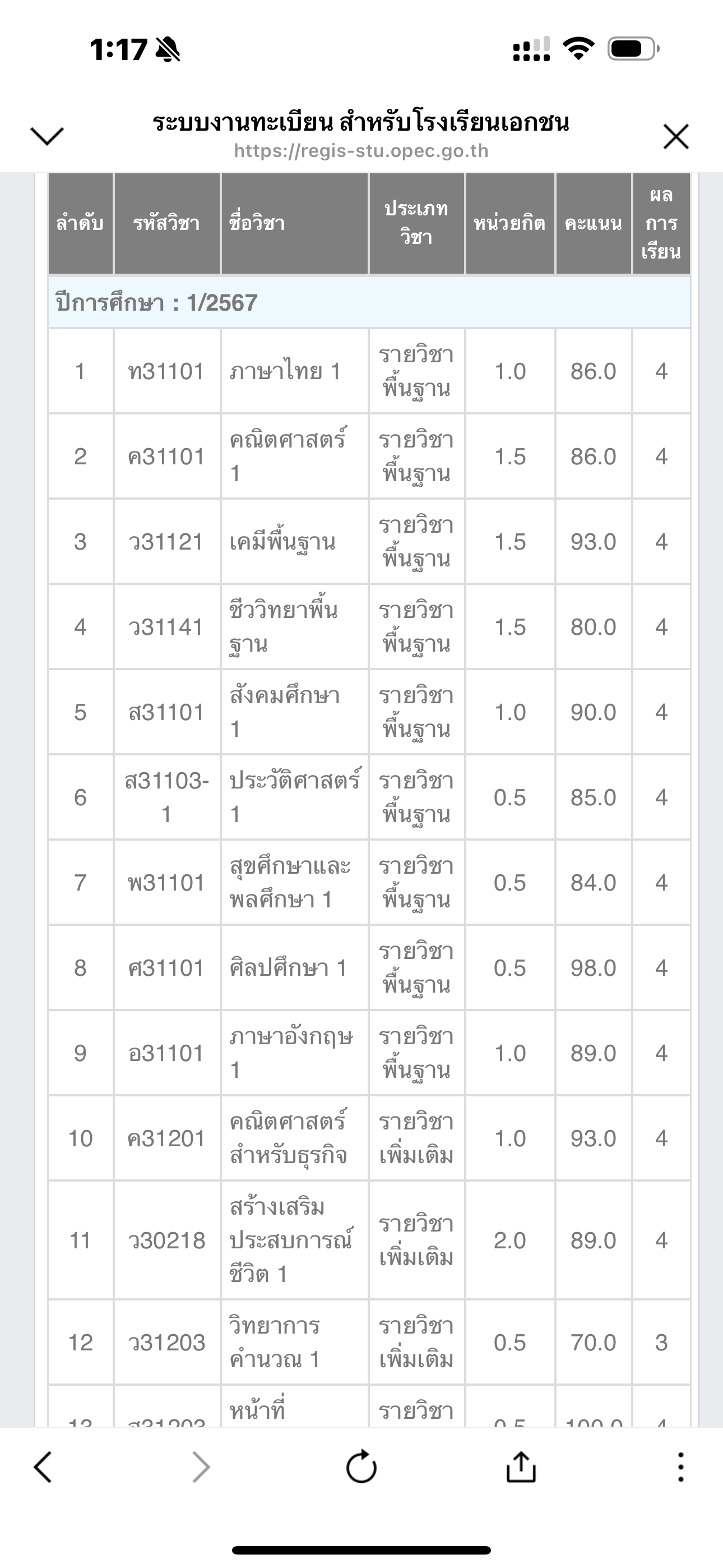Go back to the previous page
Screen dimensions: 723x1568
click(x=43, y=1467)
